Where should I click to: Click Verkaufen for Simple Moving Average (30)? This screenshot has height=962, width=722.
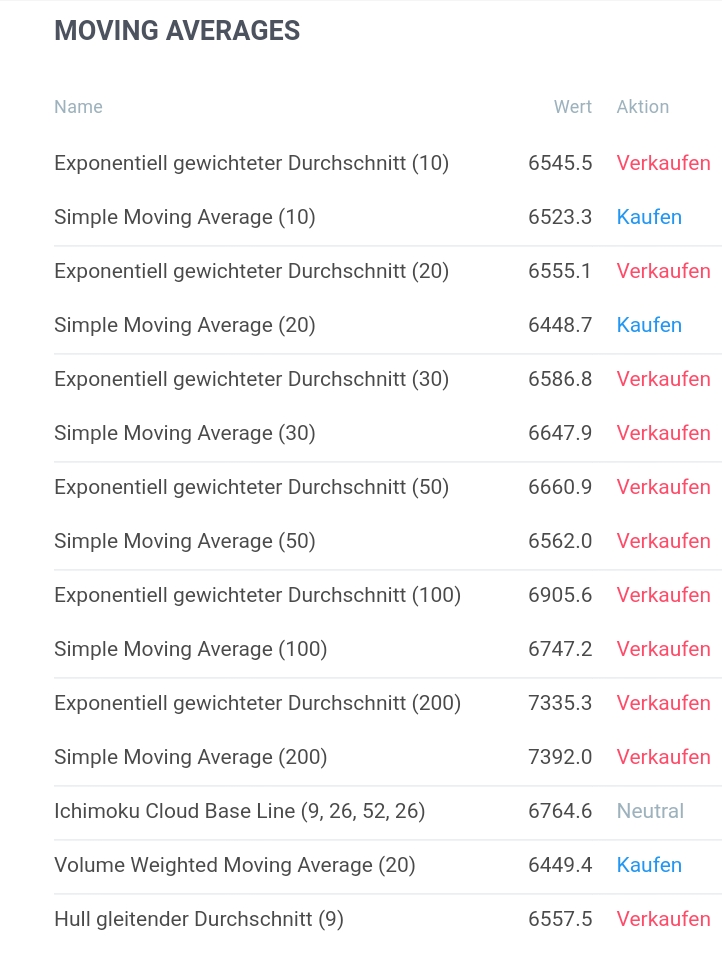(x=663, y=433)
